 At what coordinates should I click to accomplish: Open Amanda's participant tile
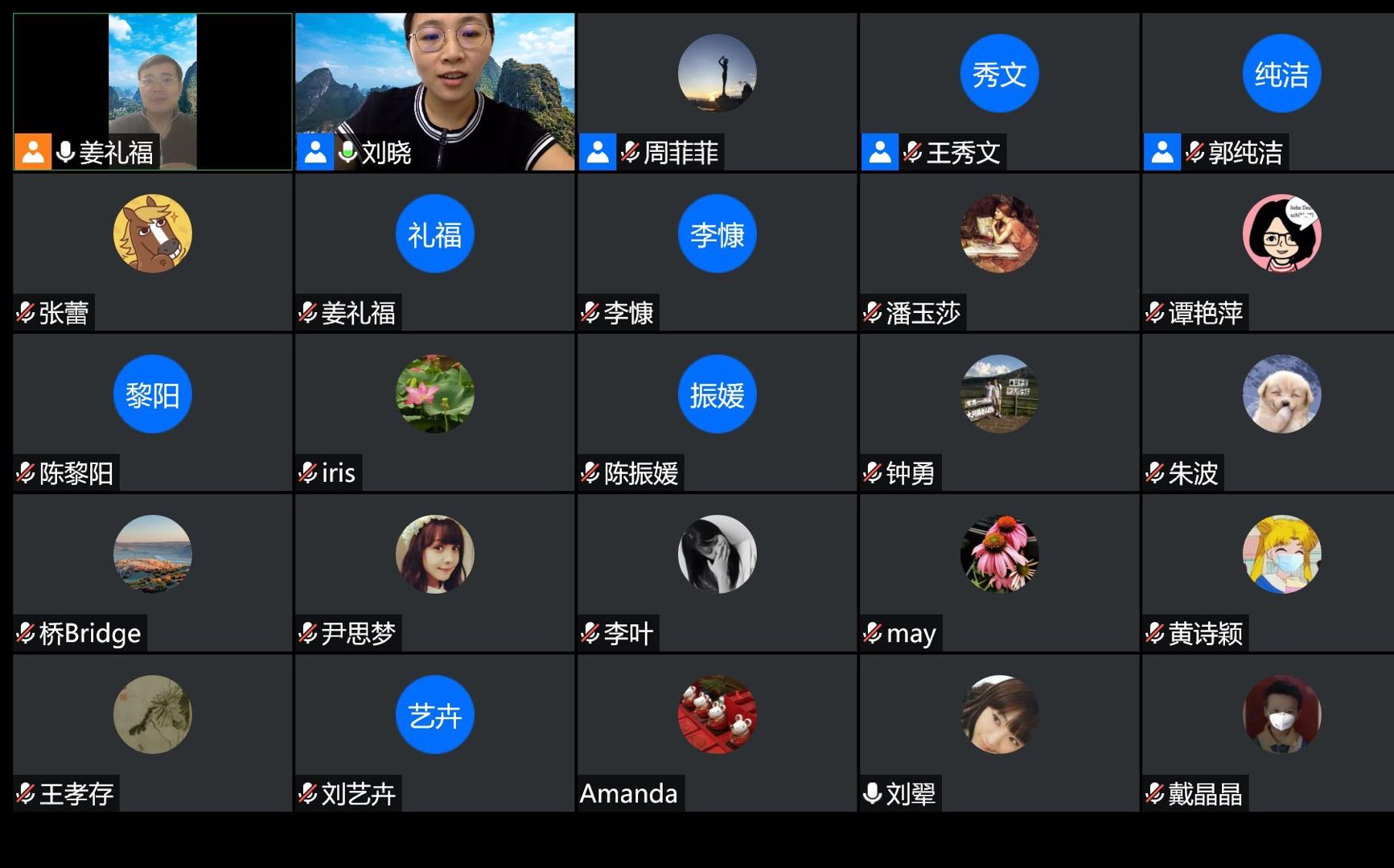(x=717, y=731)
